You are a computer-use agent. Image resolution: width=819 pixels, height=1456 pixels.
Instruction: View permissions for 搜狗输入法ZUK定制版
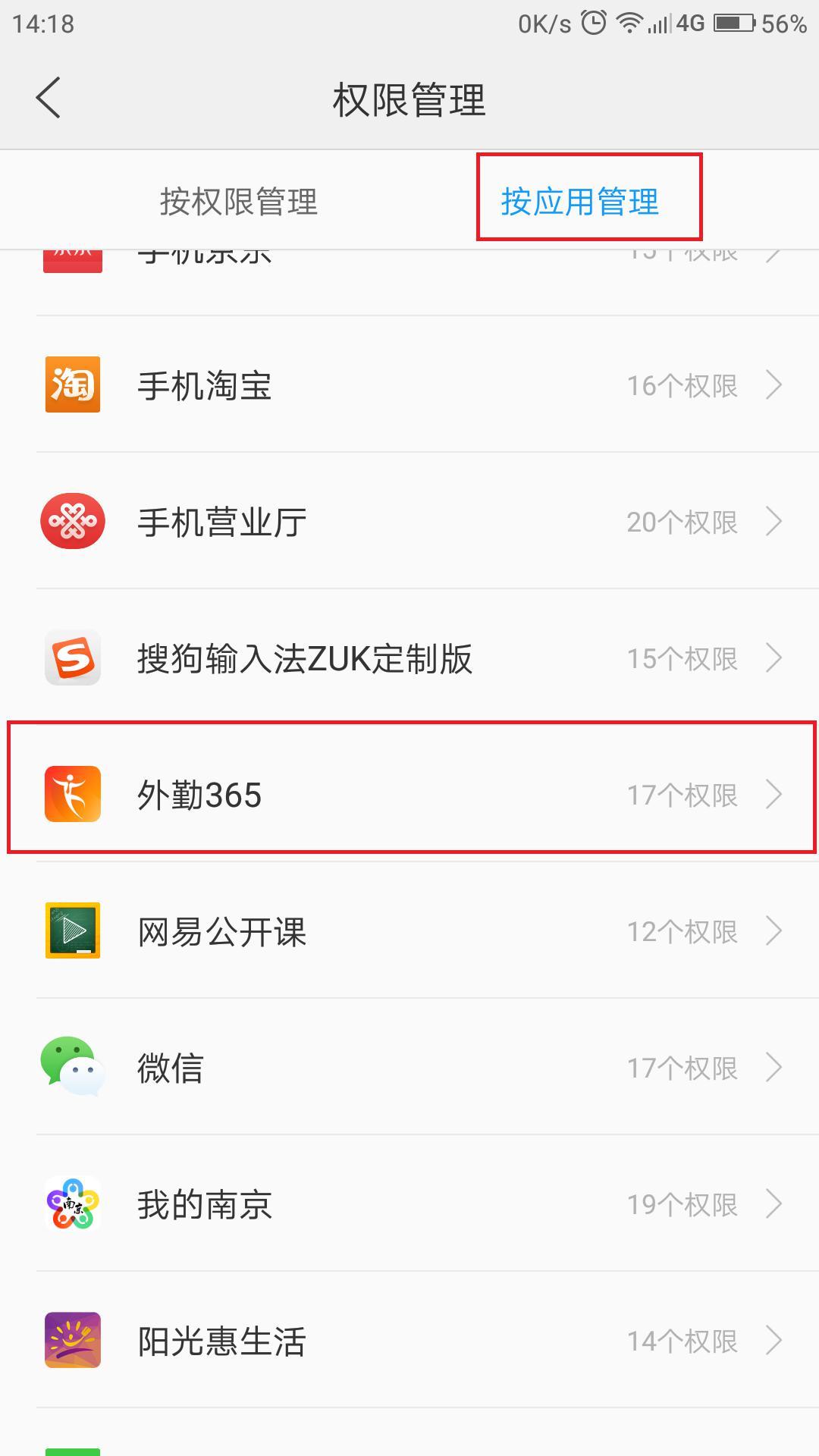click(x=409, y=658)
